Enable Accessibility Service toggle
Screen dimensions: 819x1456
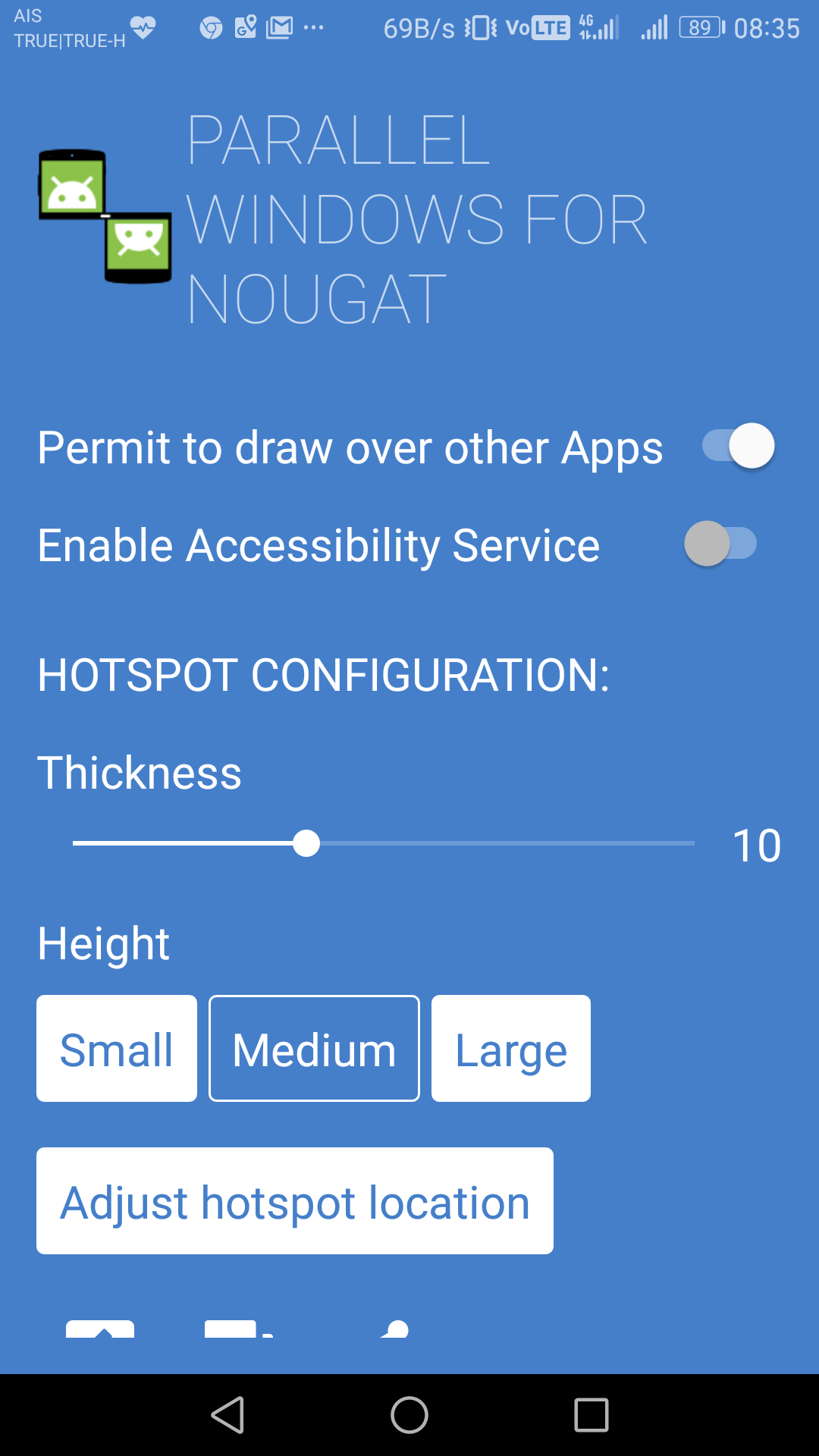(x=720, y=544)
